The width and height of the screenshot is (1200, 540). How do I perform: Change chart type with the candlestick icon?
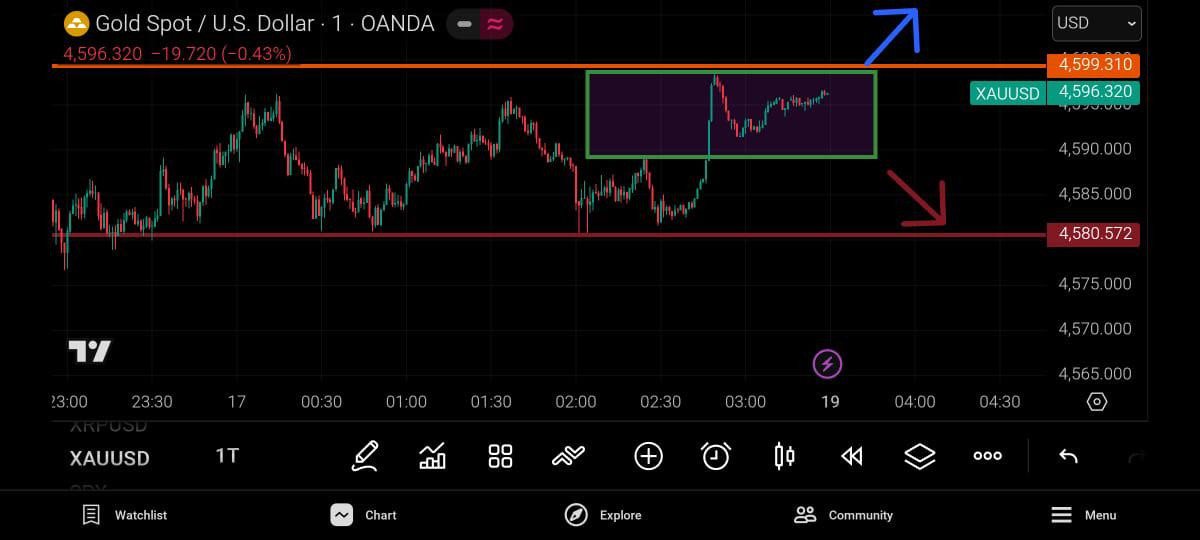point(784,456)
